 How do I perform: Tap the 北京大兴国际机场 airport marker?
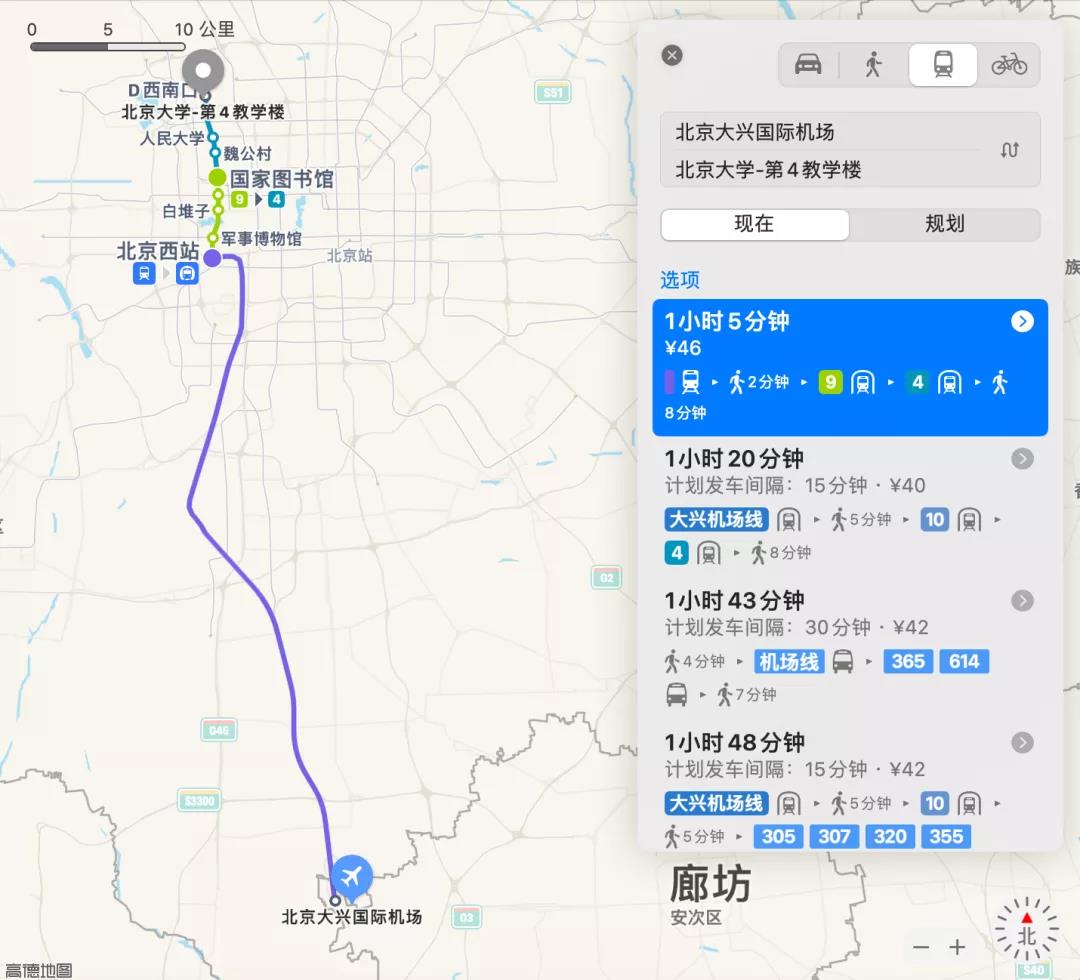tap(351, 876)
